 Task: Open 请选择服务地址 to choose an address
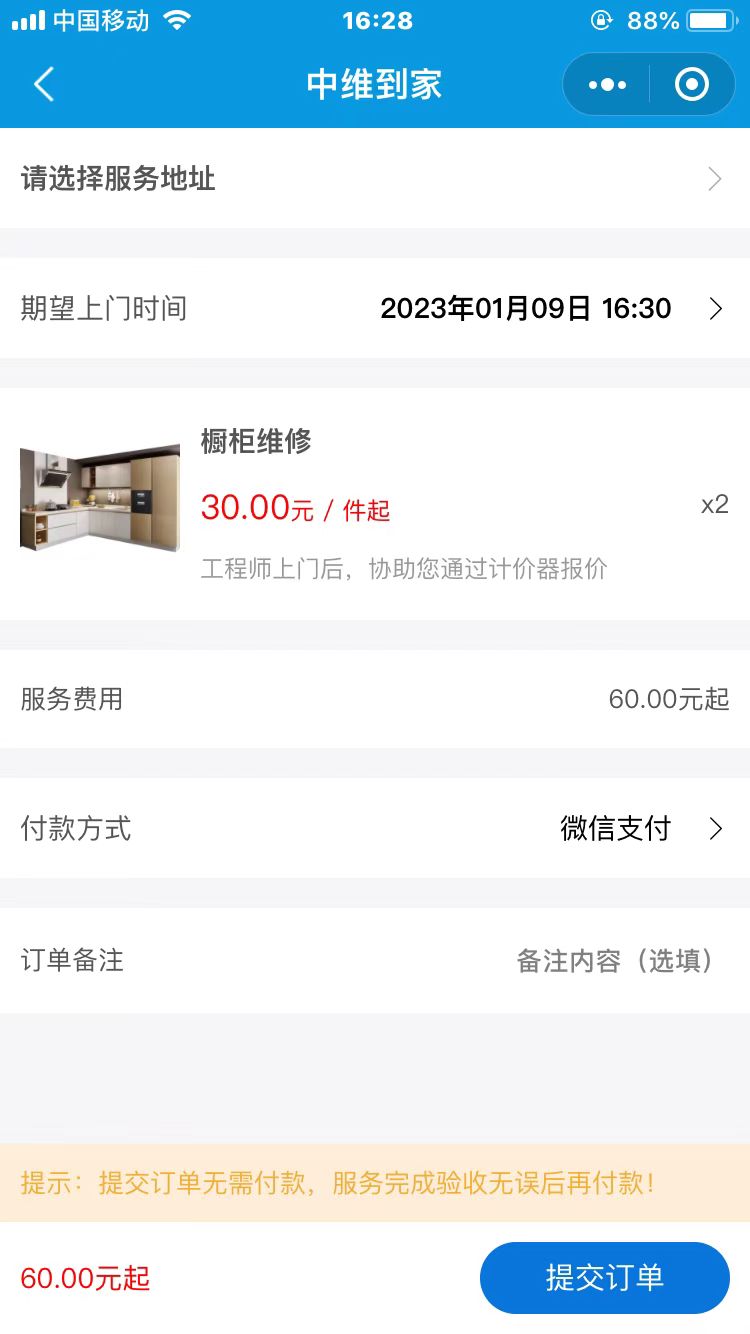pos(374,179)
